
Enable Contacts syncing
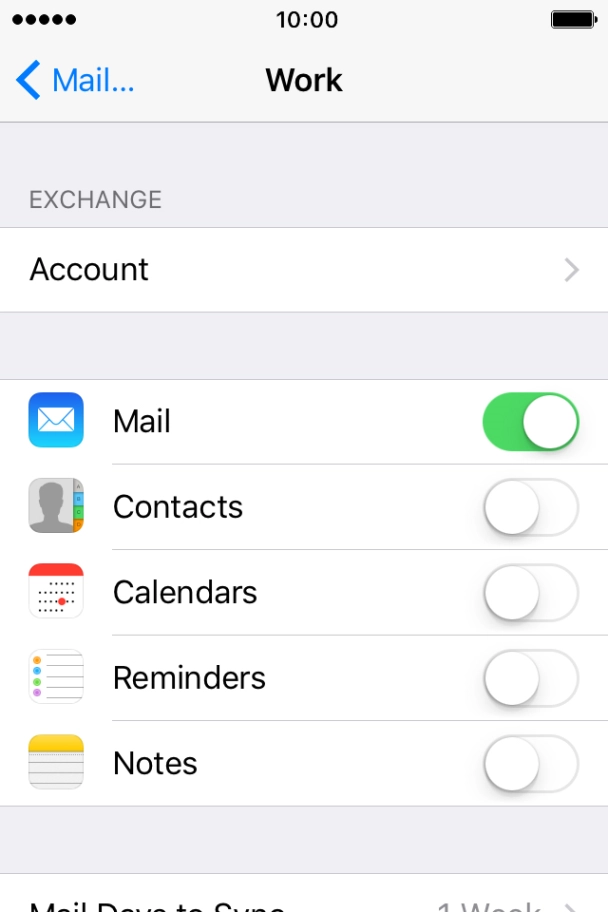(530, 507)
